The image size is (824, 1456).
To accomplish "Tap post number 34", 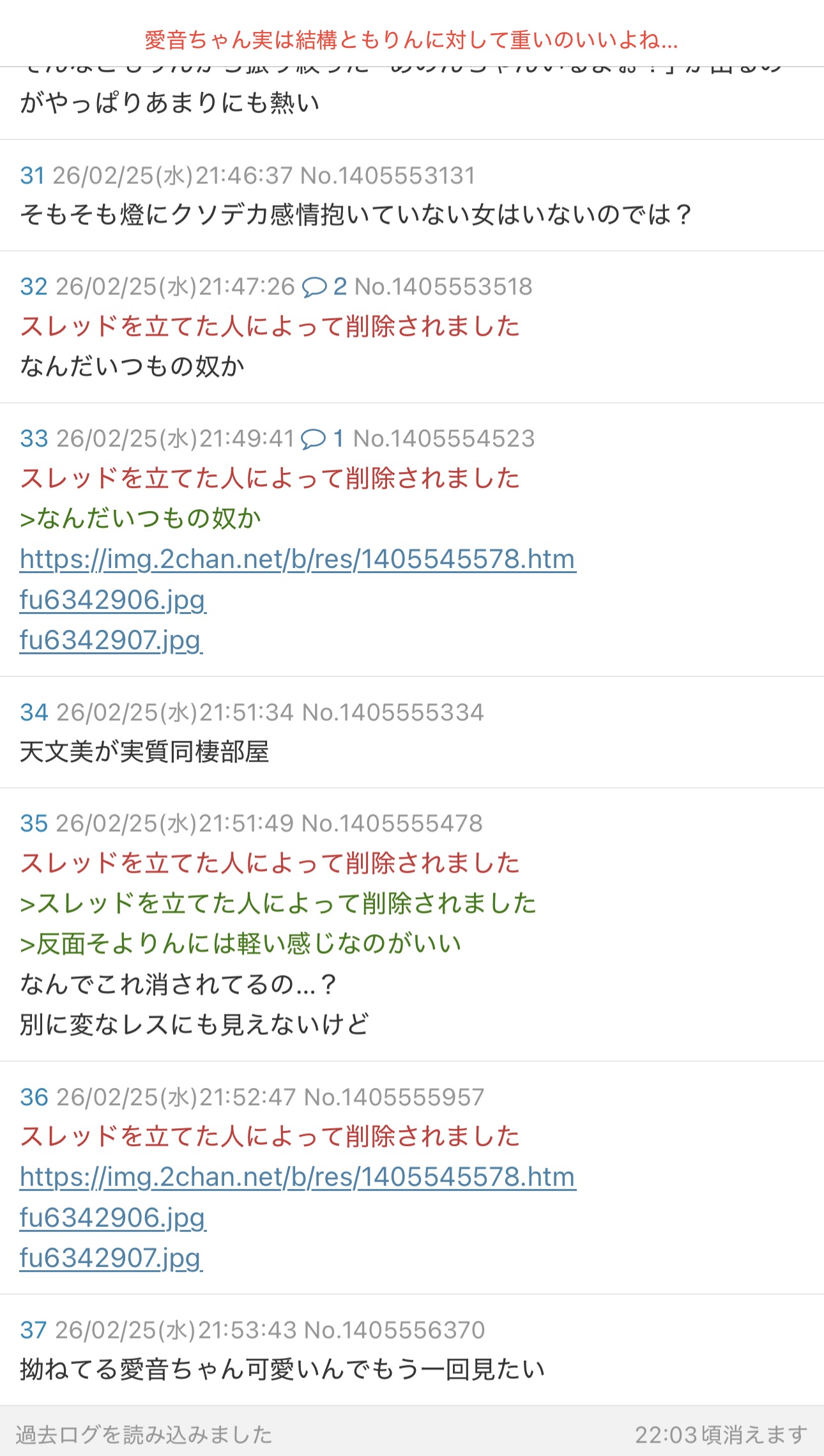I will [x=34, y=712].
